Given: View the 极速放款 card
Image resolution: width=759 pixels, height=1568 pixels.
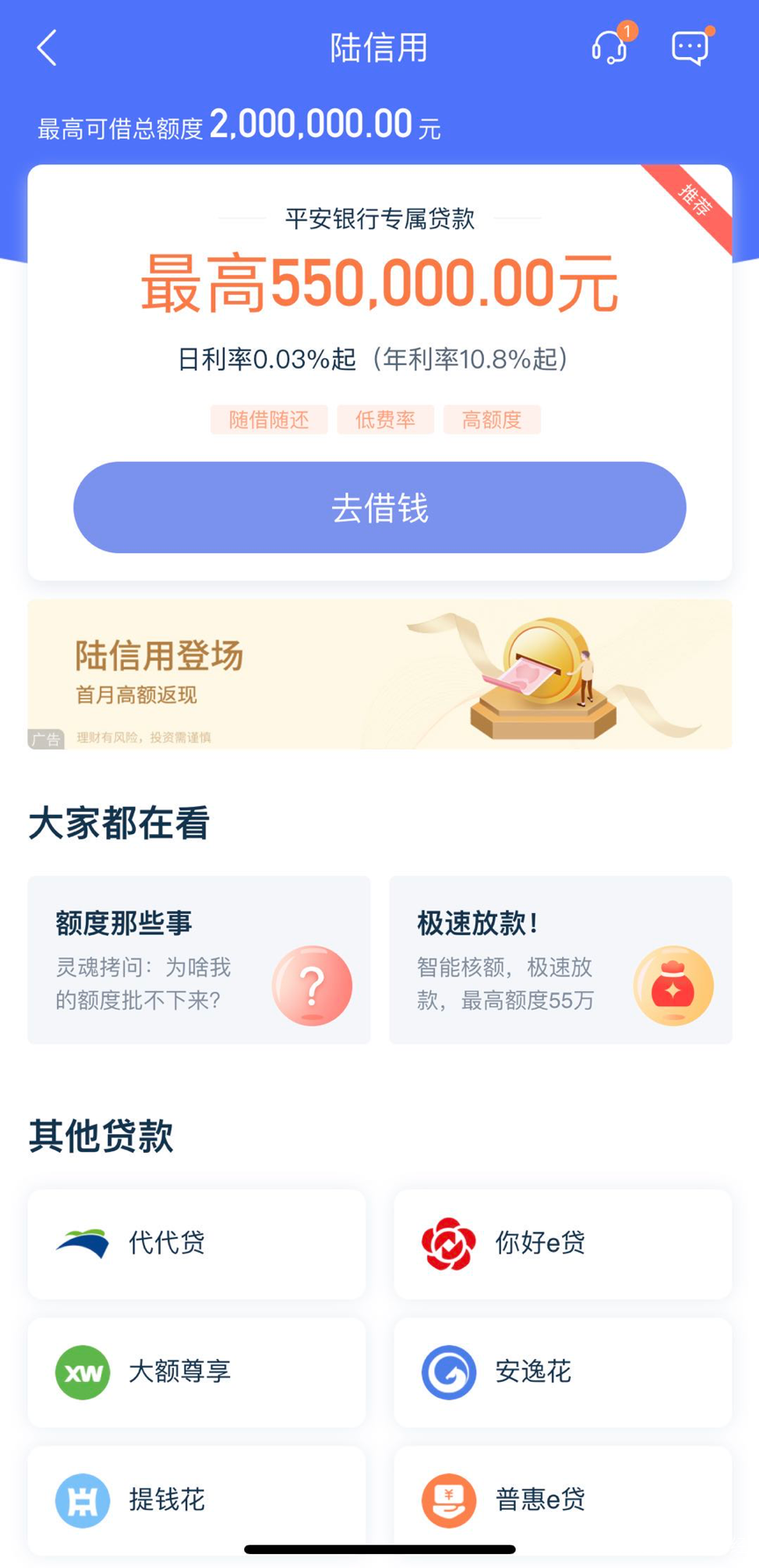Looking at the screenshot, I should (560, 960).
